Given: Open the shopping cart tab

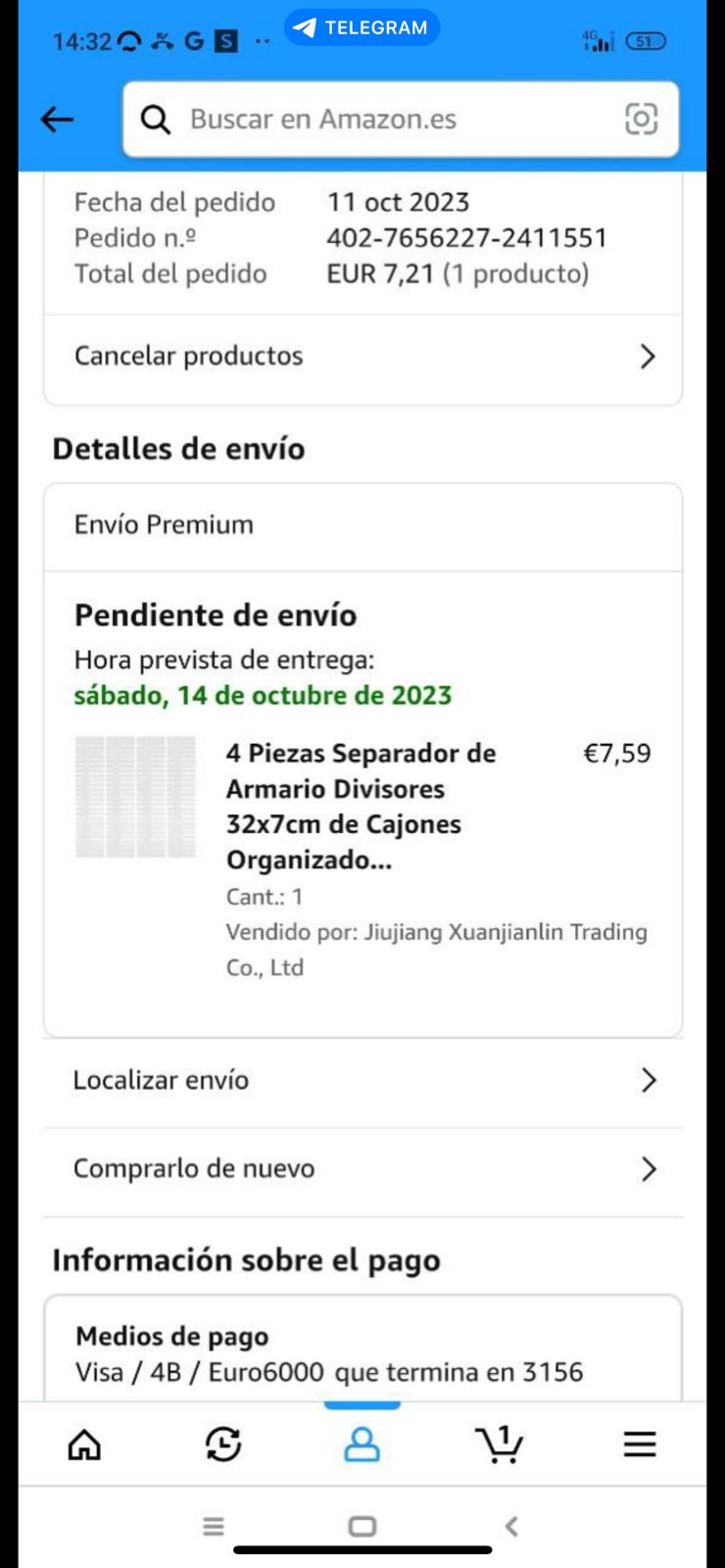Looking at the screenshot, I should [x=500, y=1444].
